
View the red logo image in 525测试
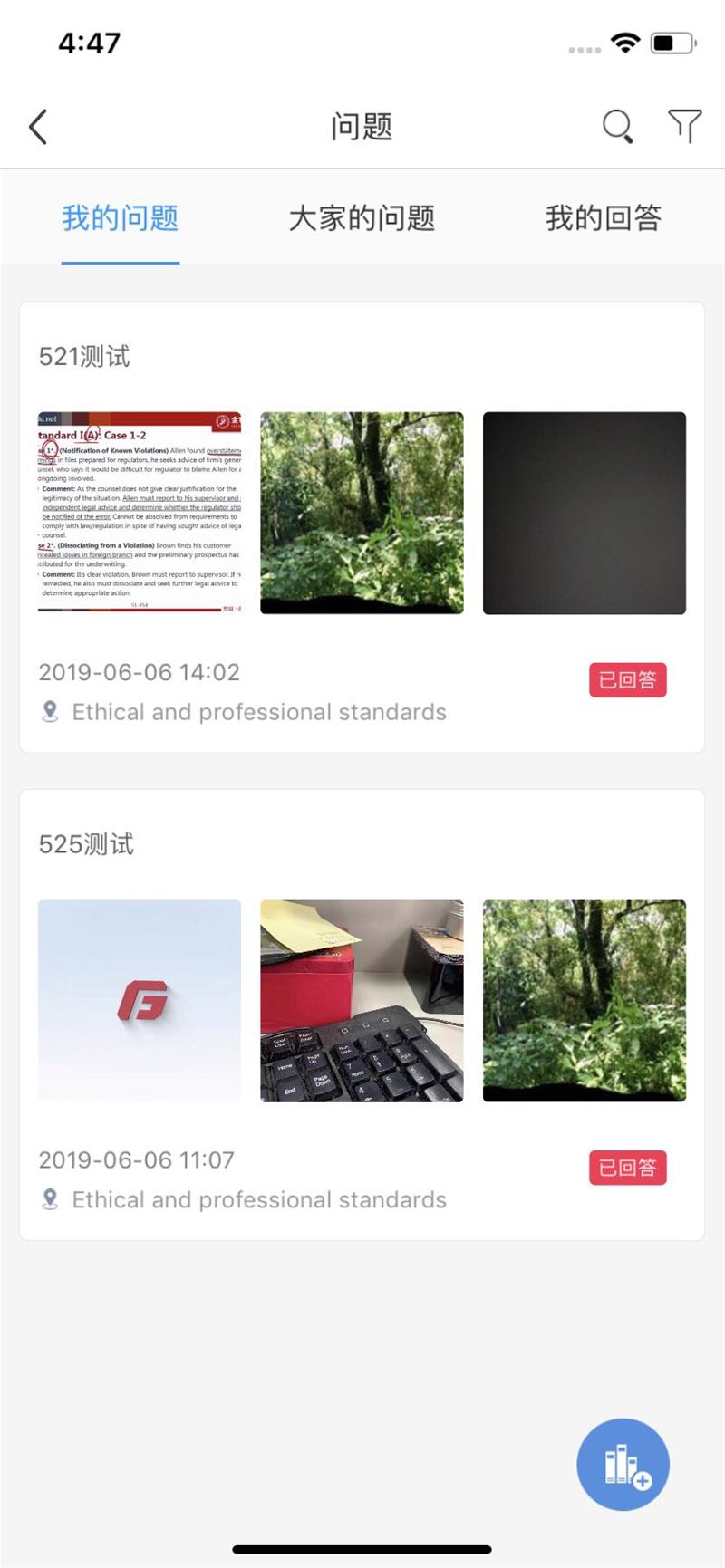(140, 1000)
